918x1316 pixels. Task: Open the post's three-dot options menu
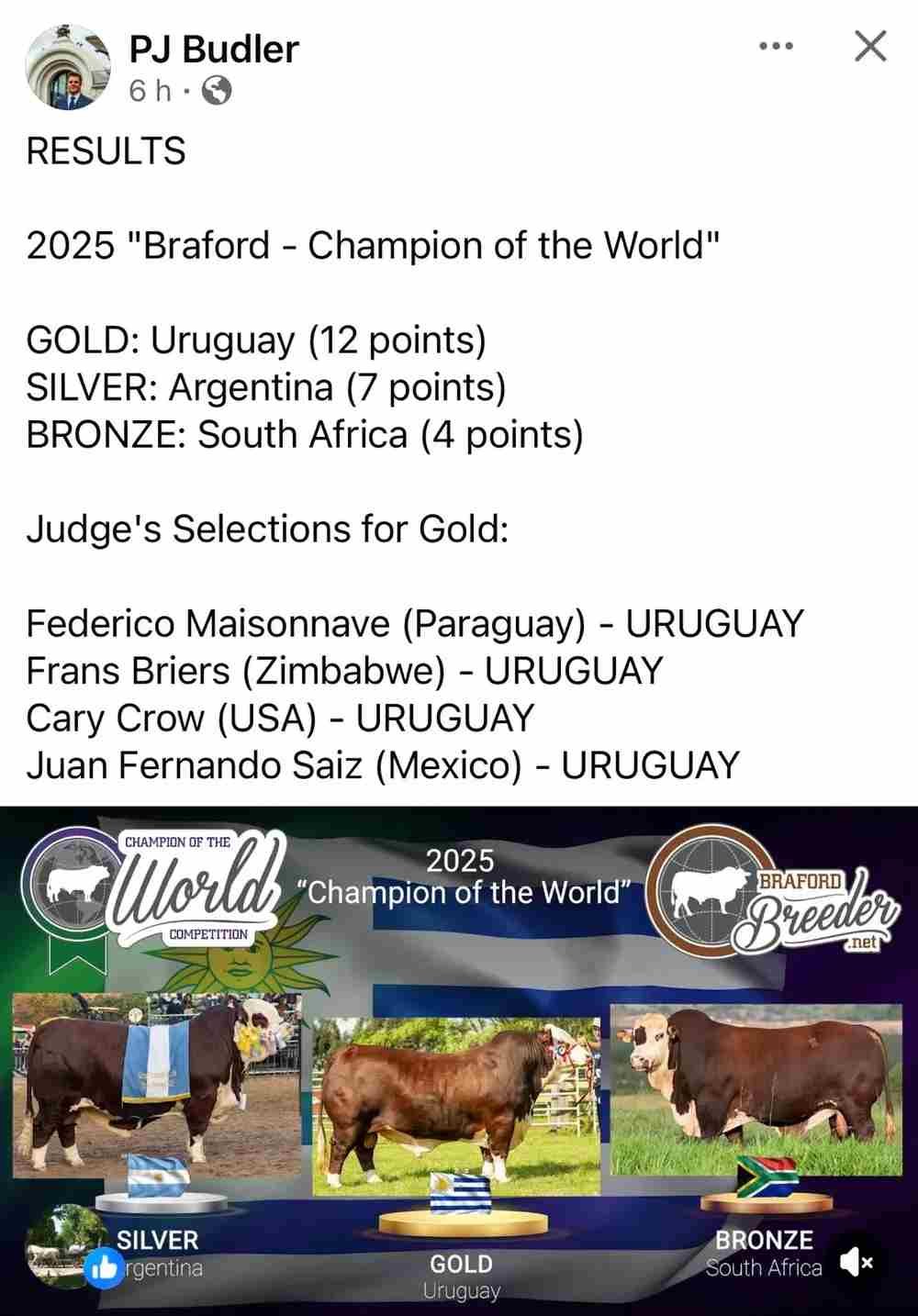(x=776, y=46)
